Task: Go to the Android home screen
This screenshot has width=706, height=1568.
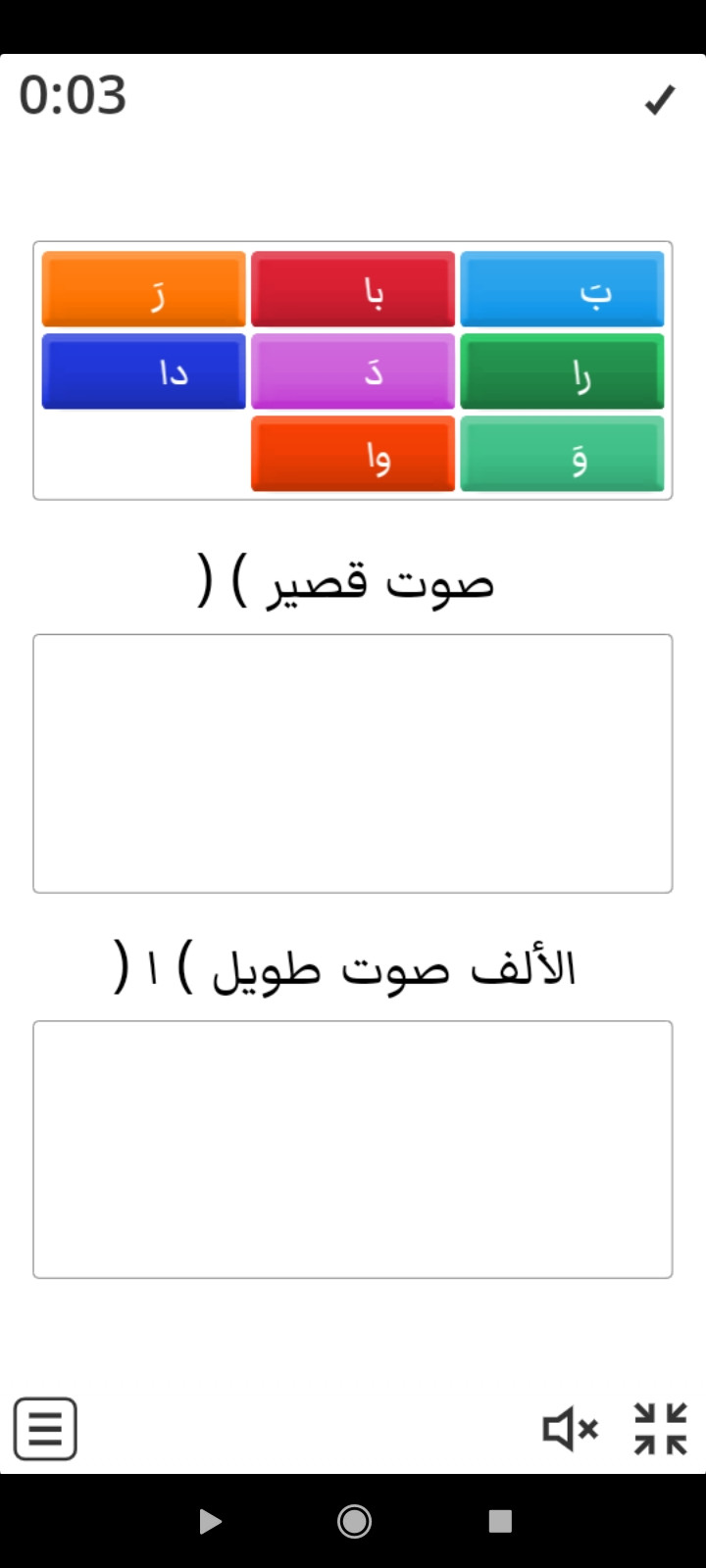Action: (354, 1521)
